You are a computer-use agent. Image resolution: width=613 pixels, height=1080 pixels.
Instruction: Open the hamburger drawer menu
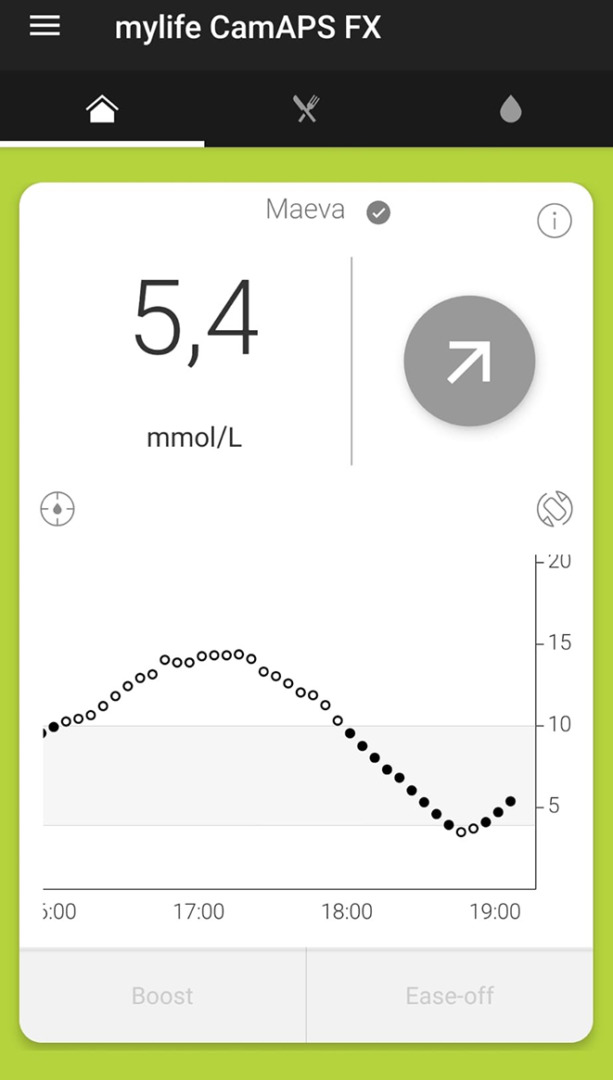pos(45,28)
